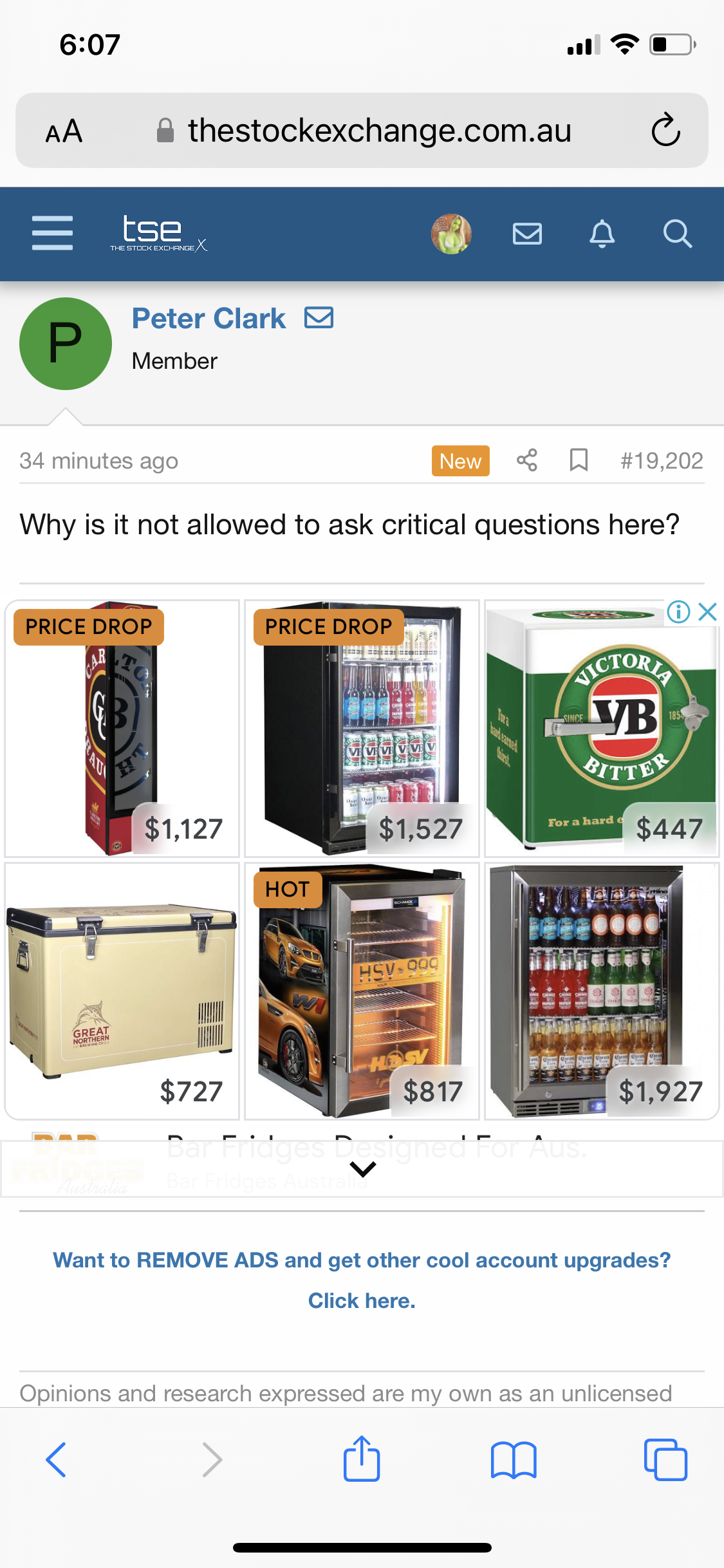
Task: Open the $1,527 glass door fridge ad
Action: click(362, 728)
